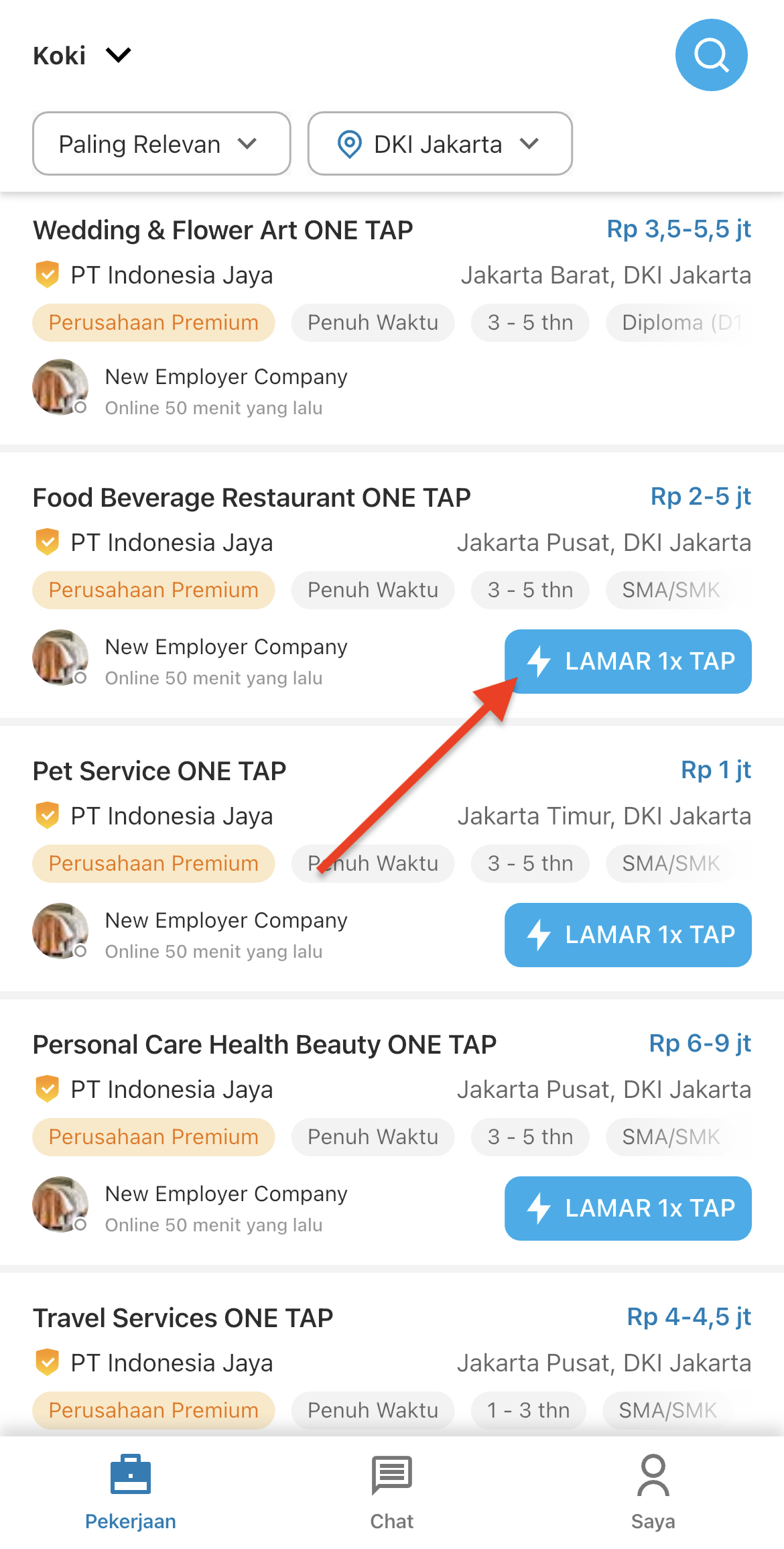Image resolution: width=784 pixels, height=1549 pixels.
Task: Go to the Saya profile tab
Action: coord(653,1493)
